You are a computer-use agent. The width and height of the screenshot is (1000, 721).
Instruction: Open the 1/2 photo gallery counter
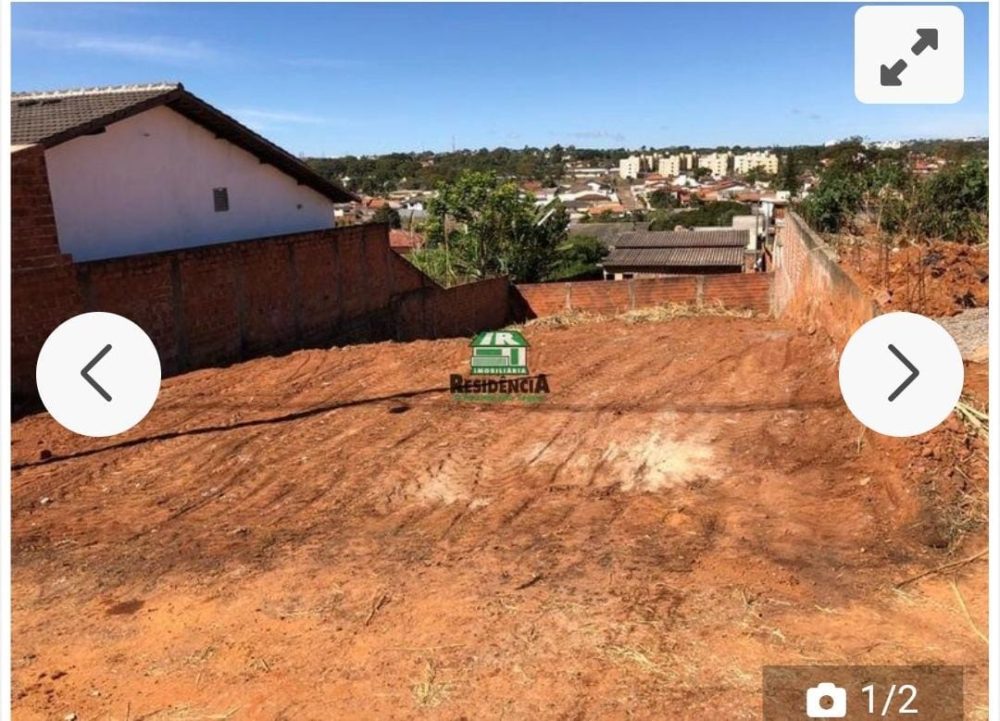click(x=864, y=697)
